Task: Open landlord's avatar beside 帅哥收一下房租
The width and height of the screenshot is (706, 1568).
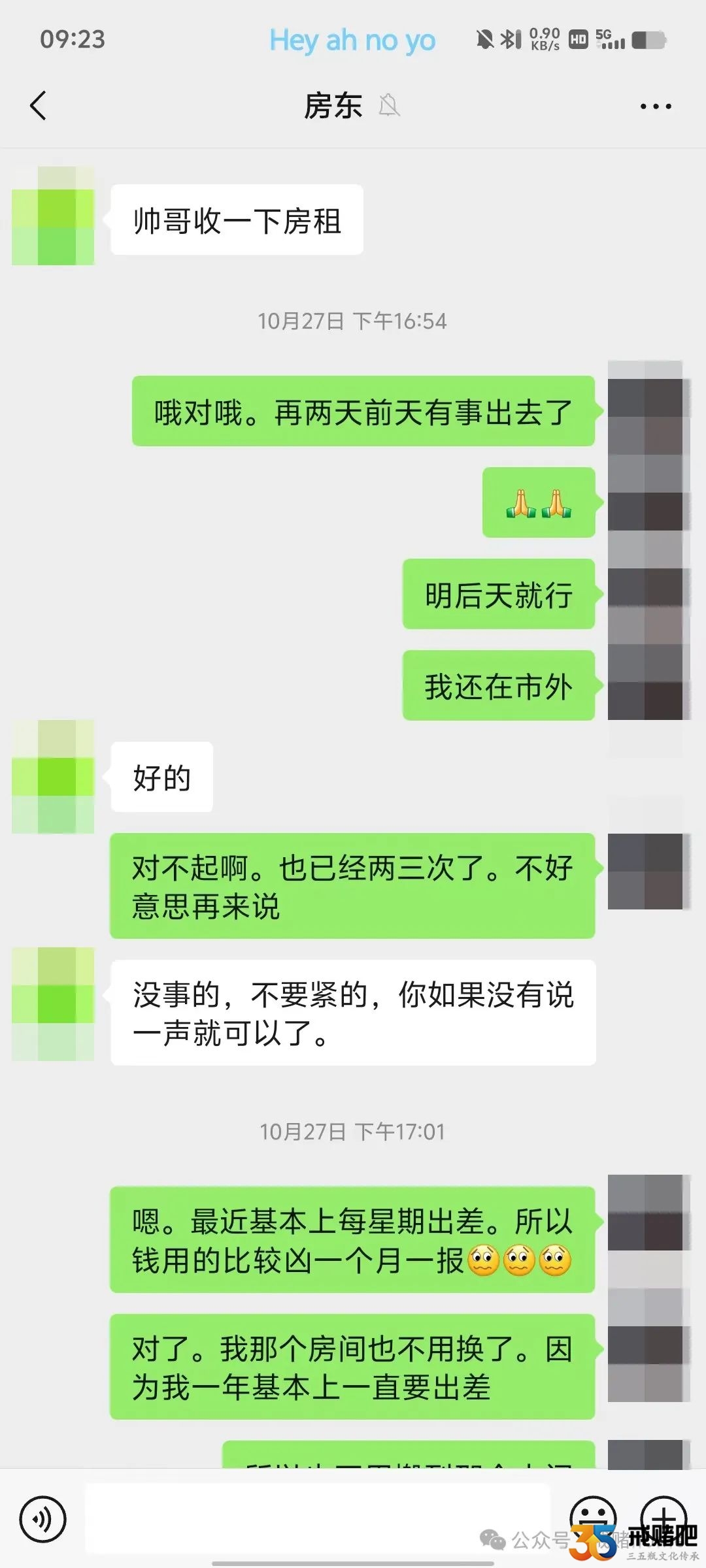Action: (x=53, y=216)
